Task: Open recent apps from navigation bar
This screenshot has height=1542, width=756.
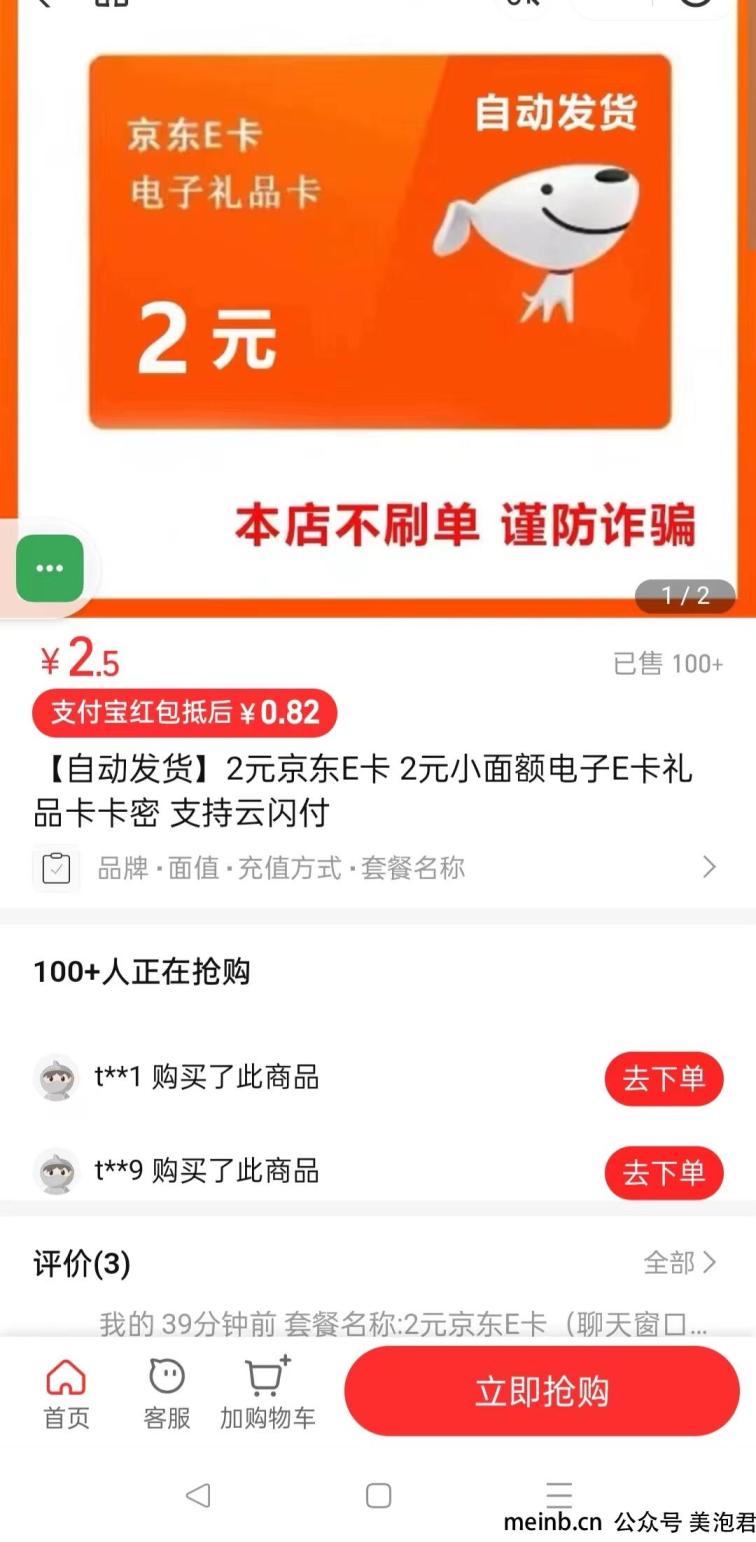Action: click(x=559, y=1495)
